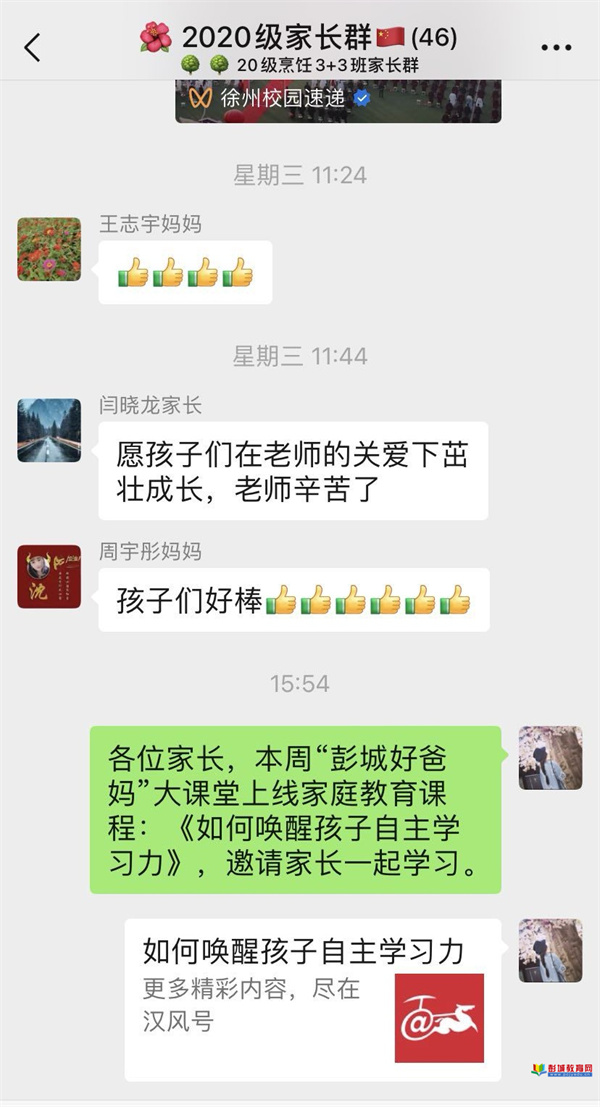Tap own avatar beside the green message
Viewport: 600px width, 1107px height.
pos(550,758)
